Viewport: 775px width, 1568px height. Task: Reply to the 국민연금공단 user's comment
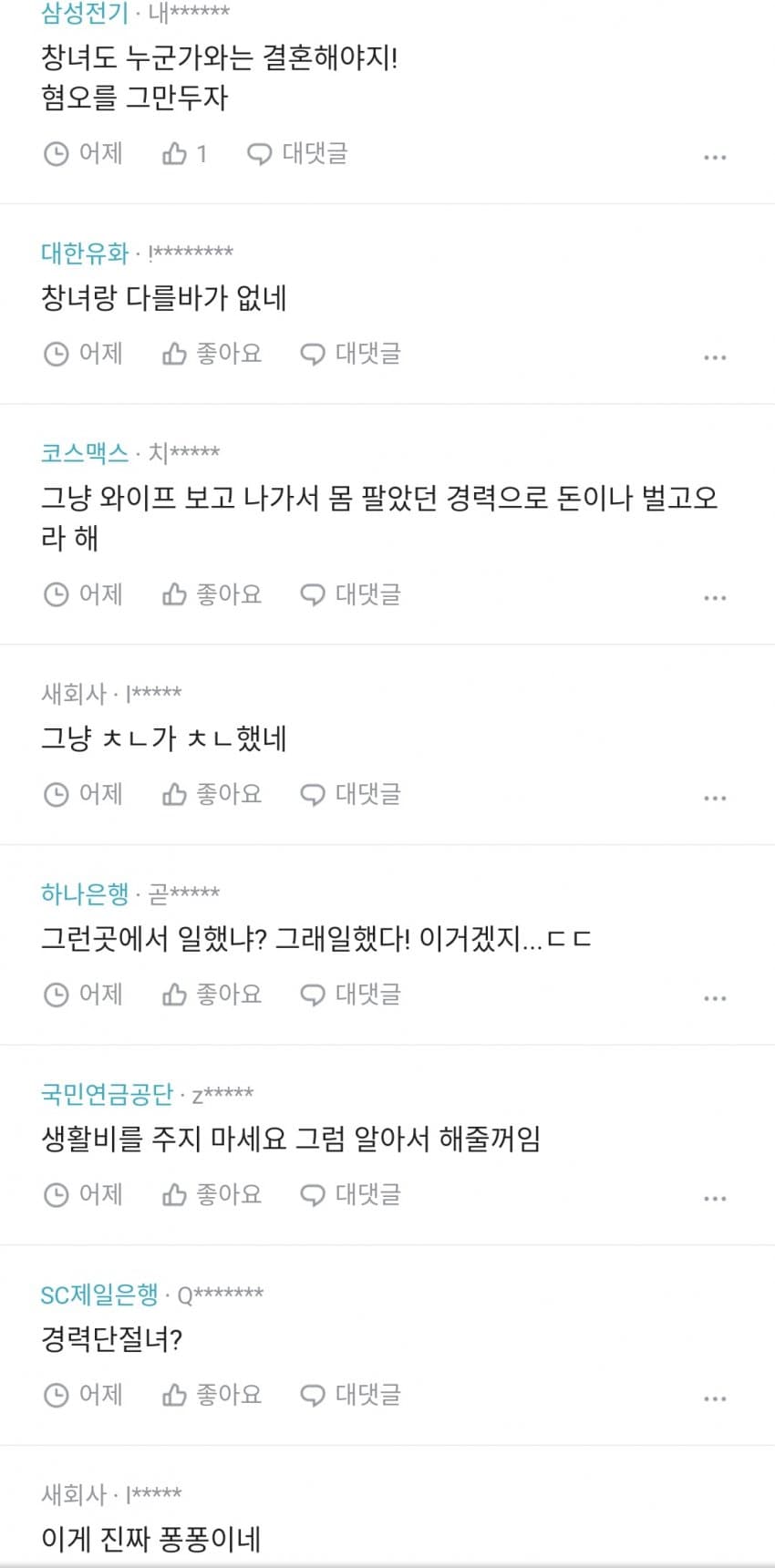[x=351, y=1194]
